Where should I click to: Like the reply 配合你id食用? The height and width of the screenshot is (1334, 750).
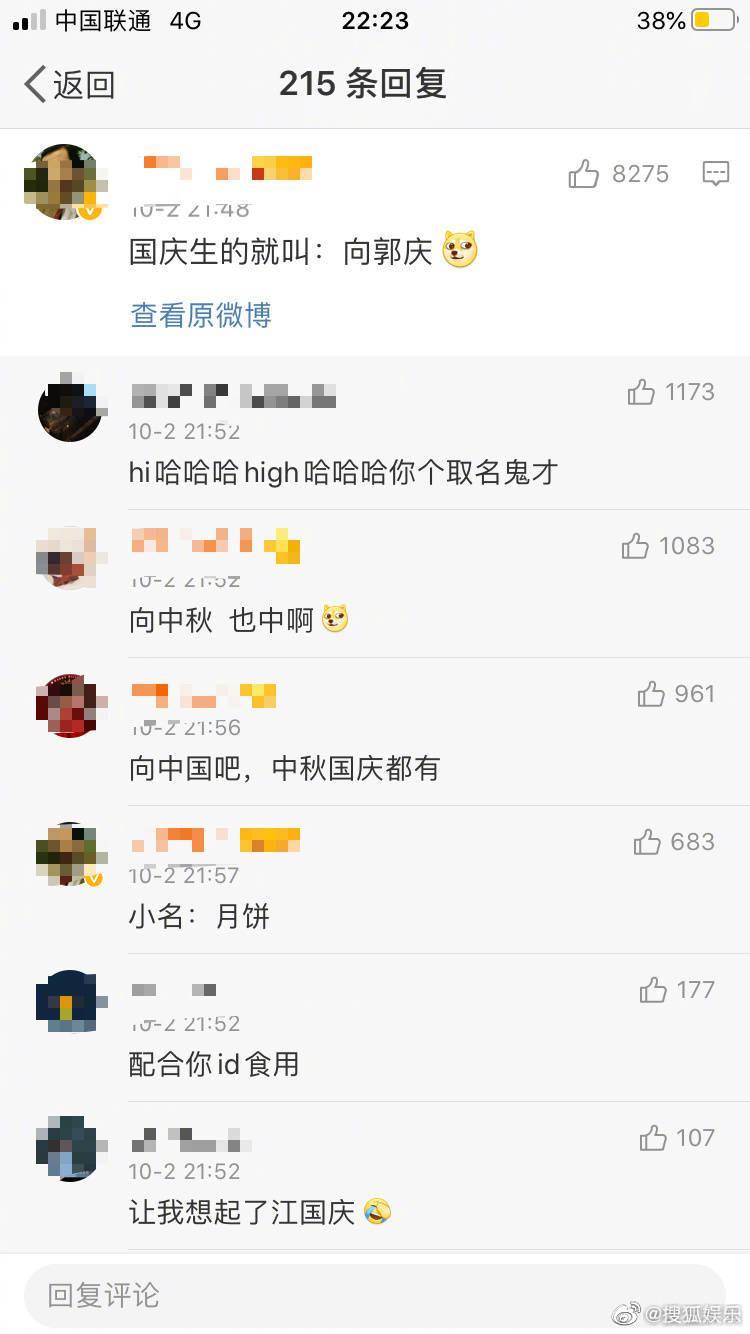(654, 990)
